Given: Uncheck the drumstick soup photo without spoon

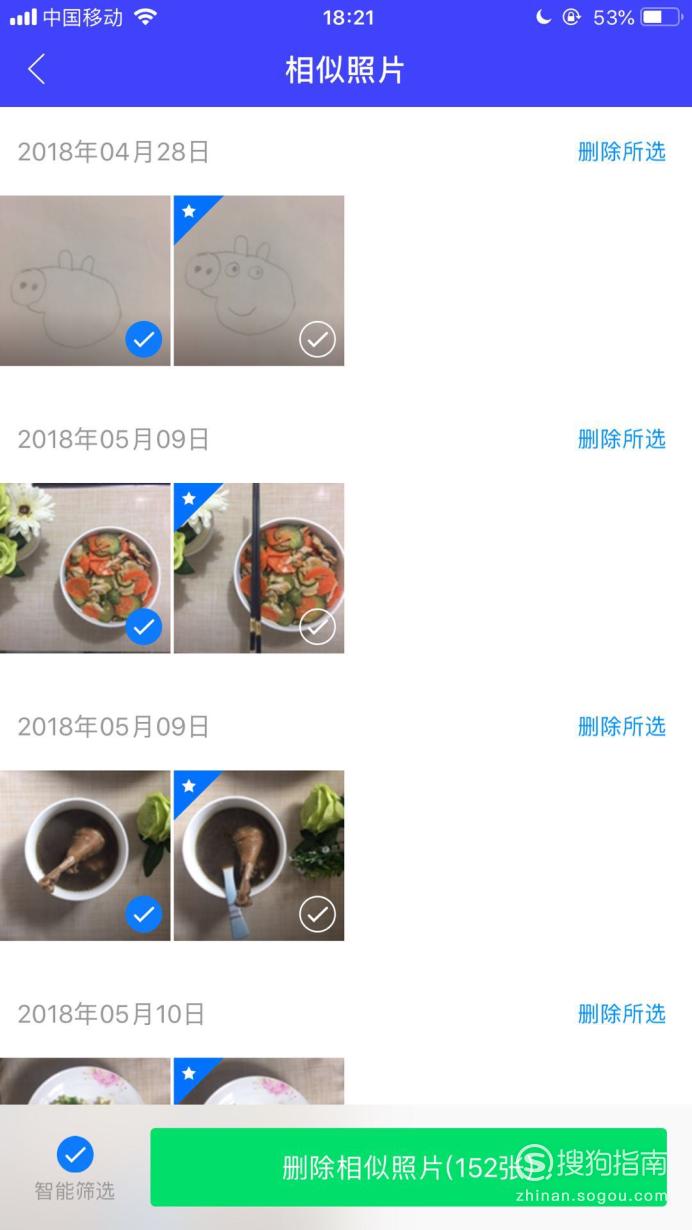Looking at the screenshot, I should tap(144, 914).
